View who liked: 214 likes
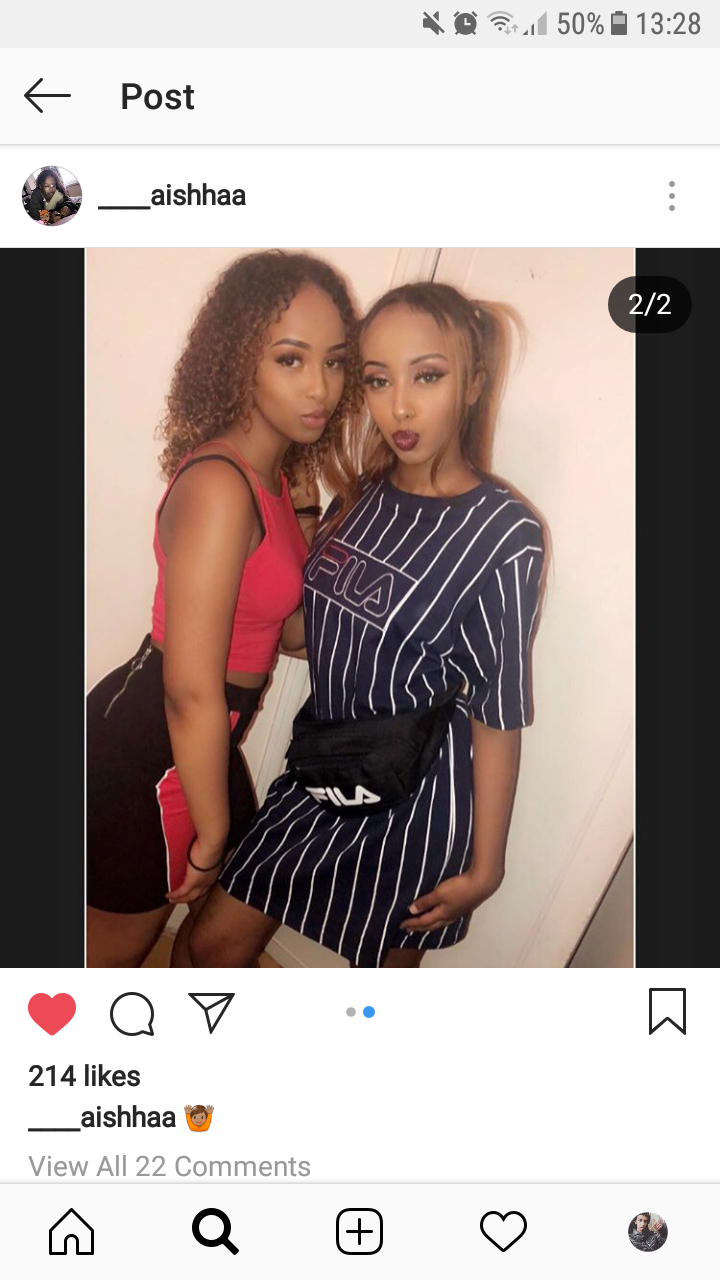Screen dimensions: 720x1280 click(x=84, y=1076)
